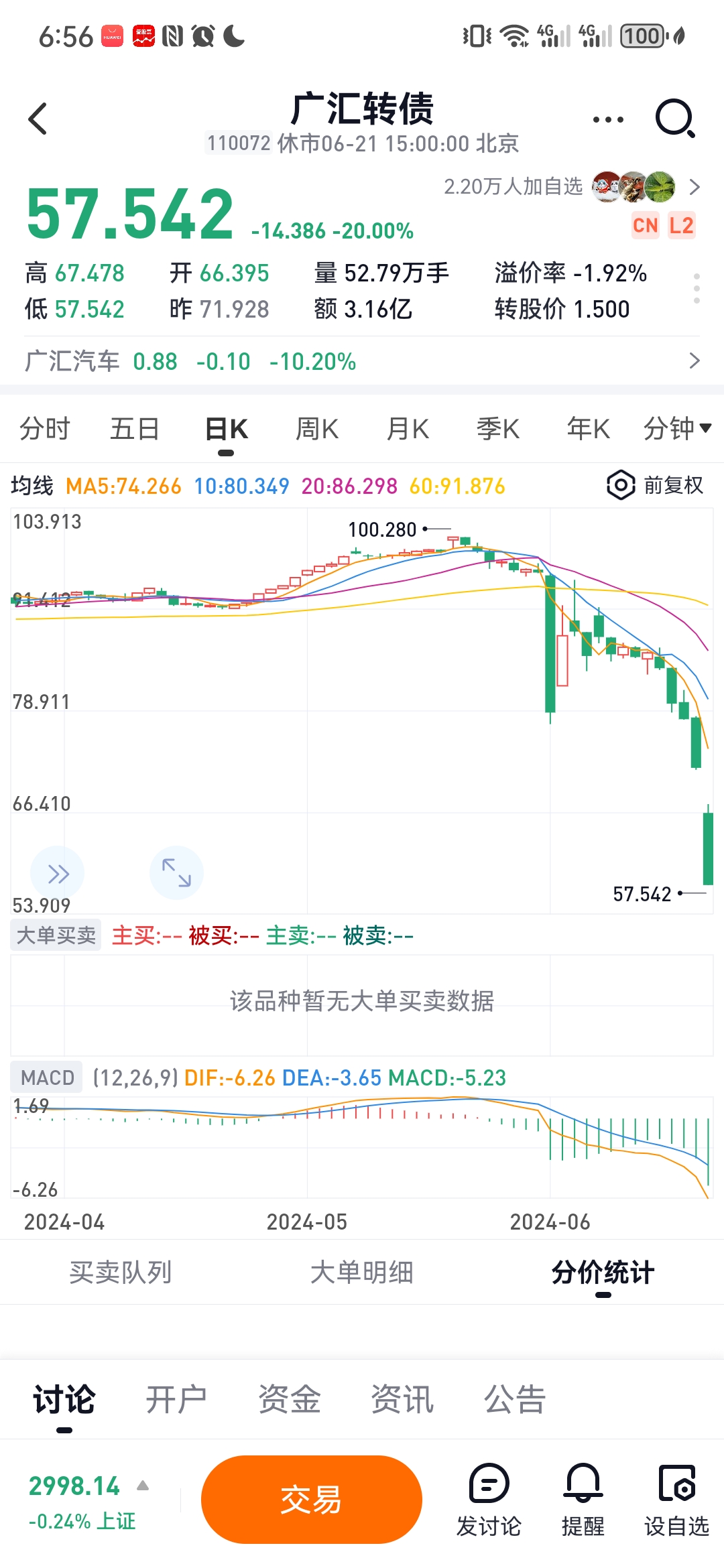724x1568 pixels.
Task: Expand chart to fullscreen with arrows icon
Action: 176,872
